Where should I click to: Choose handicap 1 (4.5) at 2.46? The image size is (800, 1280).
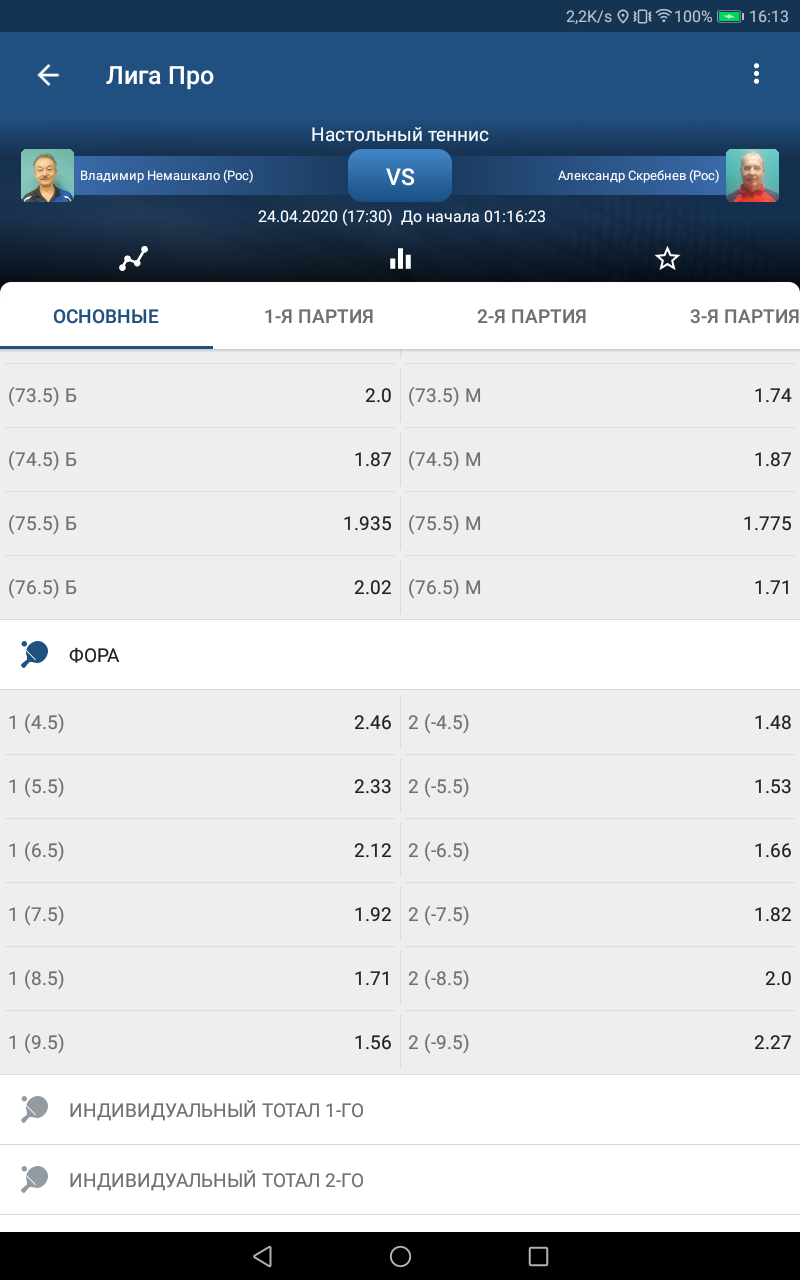click(x=200, y=723)
